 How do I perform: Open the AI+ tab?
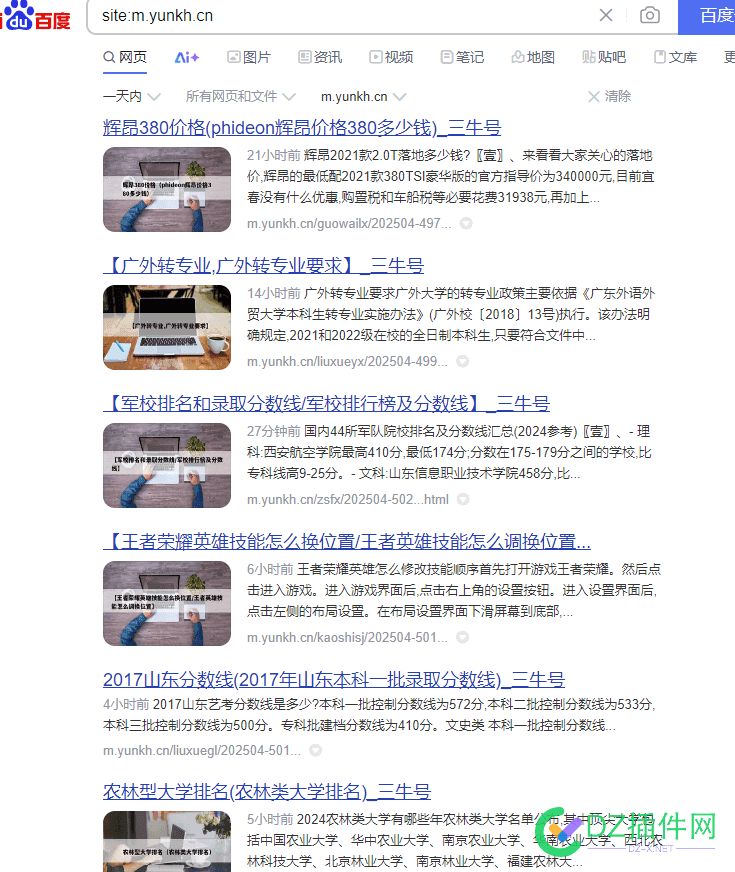(x=187, y=57)
